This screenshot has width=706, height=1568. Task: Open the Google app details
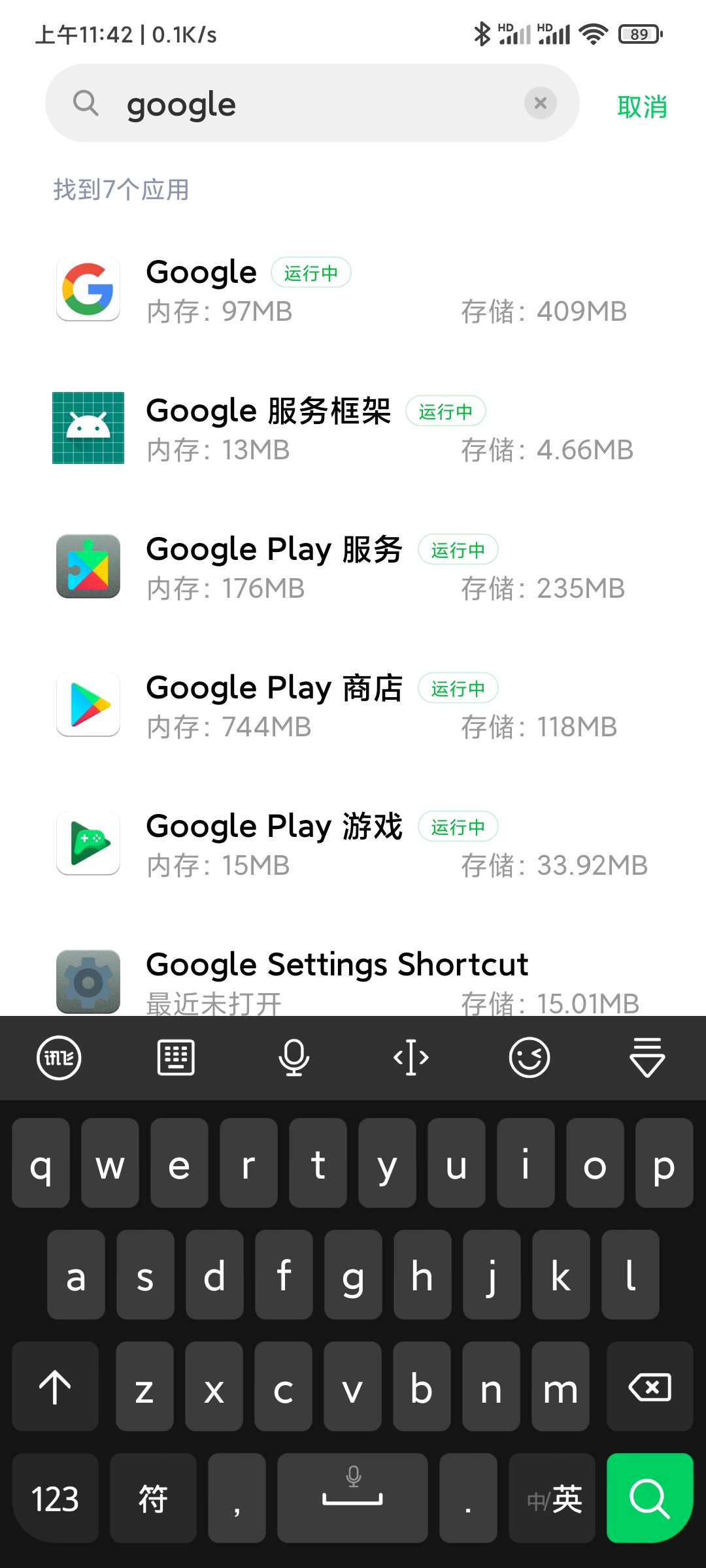(353, 290)
